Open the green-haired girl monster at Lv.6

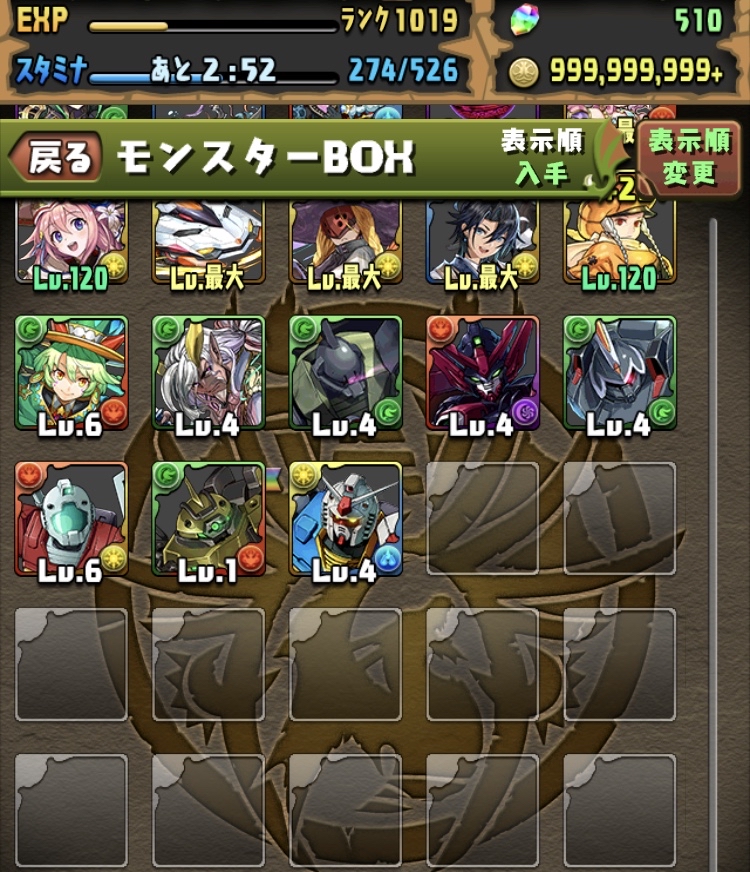(x=71, y=372)
